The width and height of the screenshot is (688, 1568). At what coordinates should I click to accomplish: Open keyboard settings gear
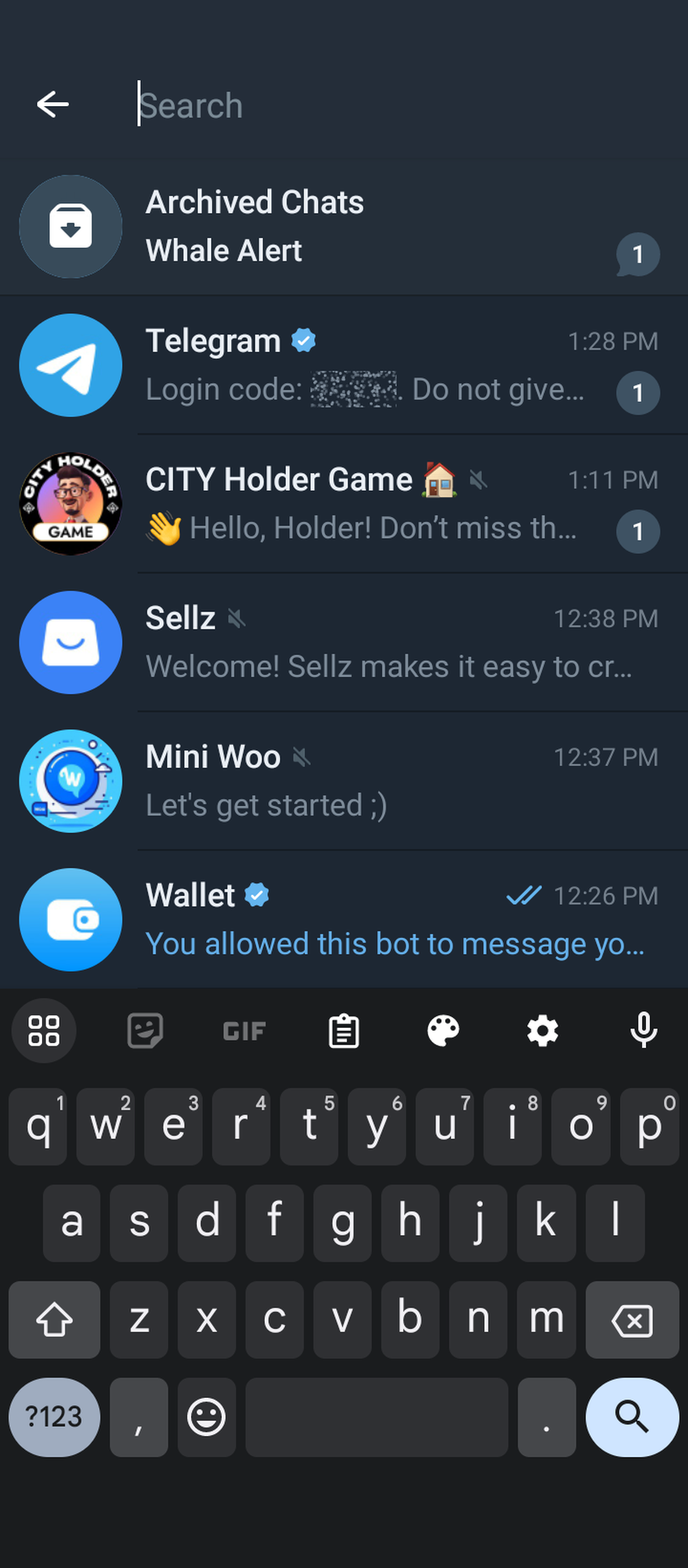542,1031
